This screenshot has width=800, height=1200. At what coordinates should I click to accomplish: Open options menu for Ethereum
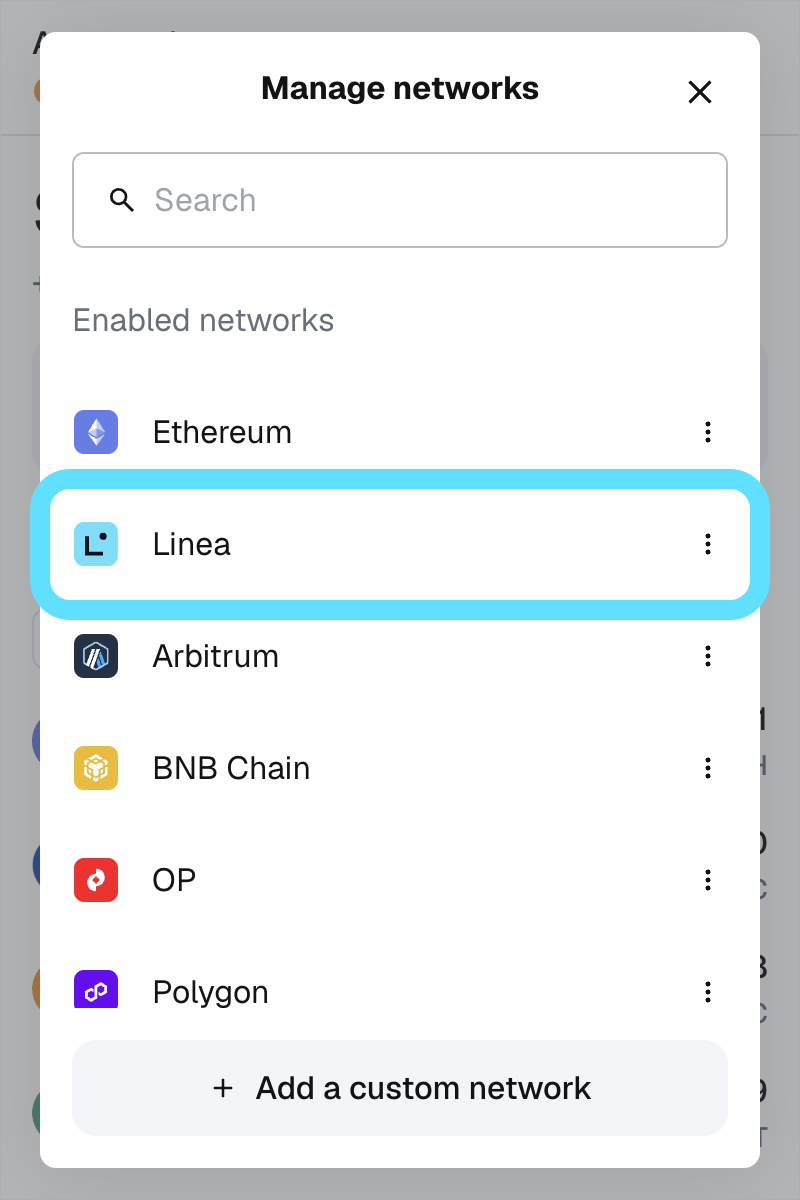(707, 432)
